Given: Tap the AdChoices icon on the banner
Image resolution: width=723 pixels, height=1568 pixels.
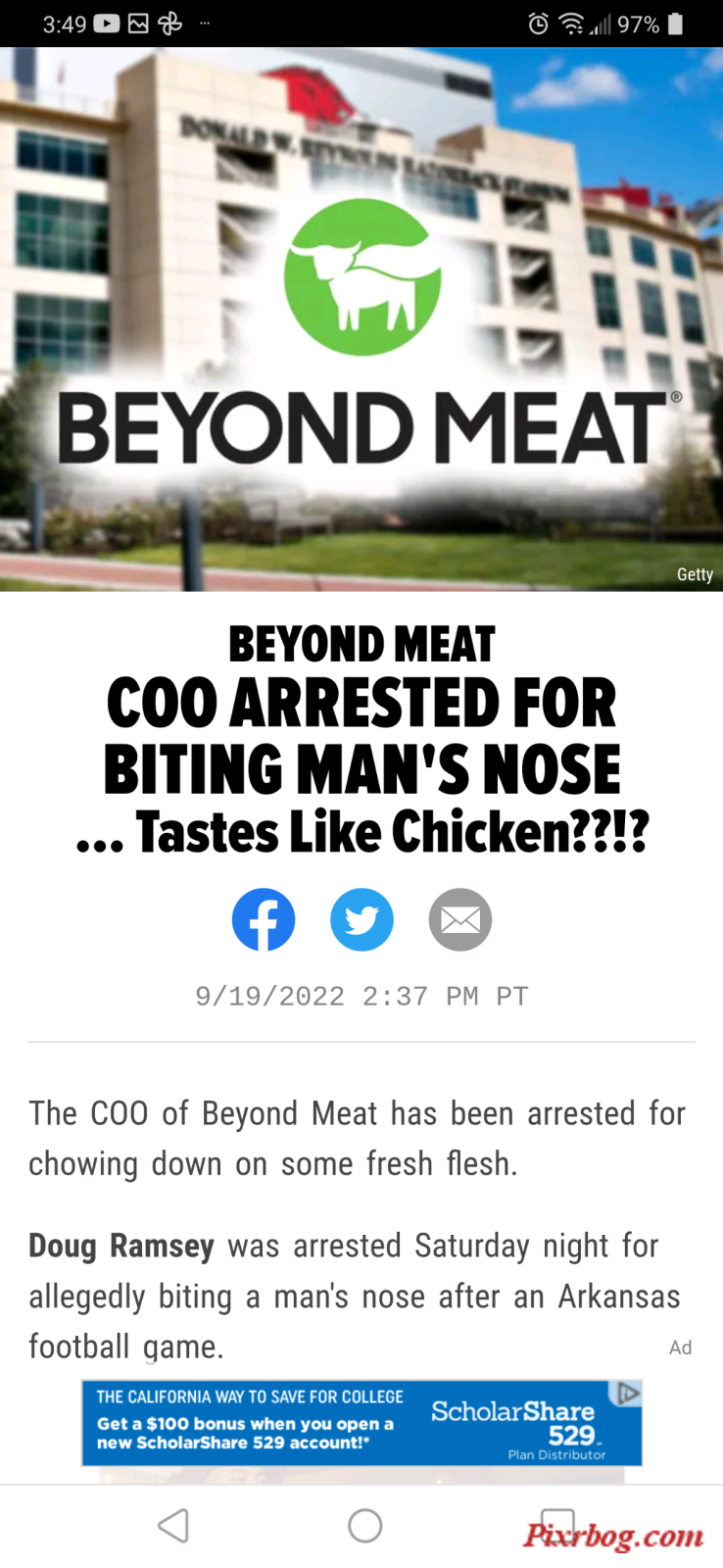Looking at the screenshot, I should pos(628,1393).
